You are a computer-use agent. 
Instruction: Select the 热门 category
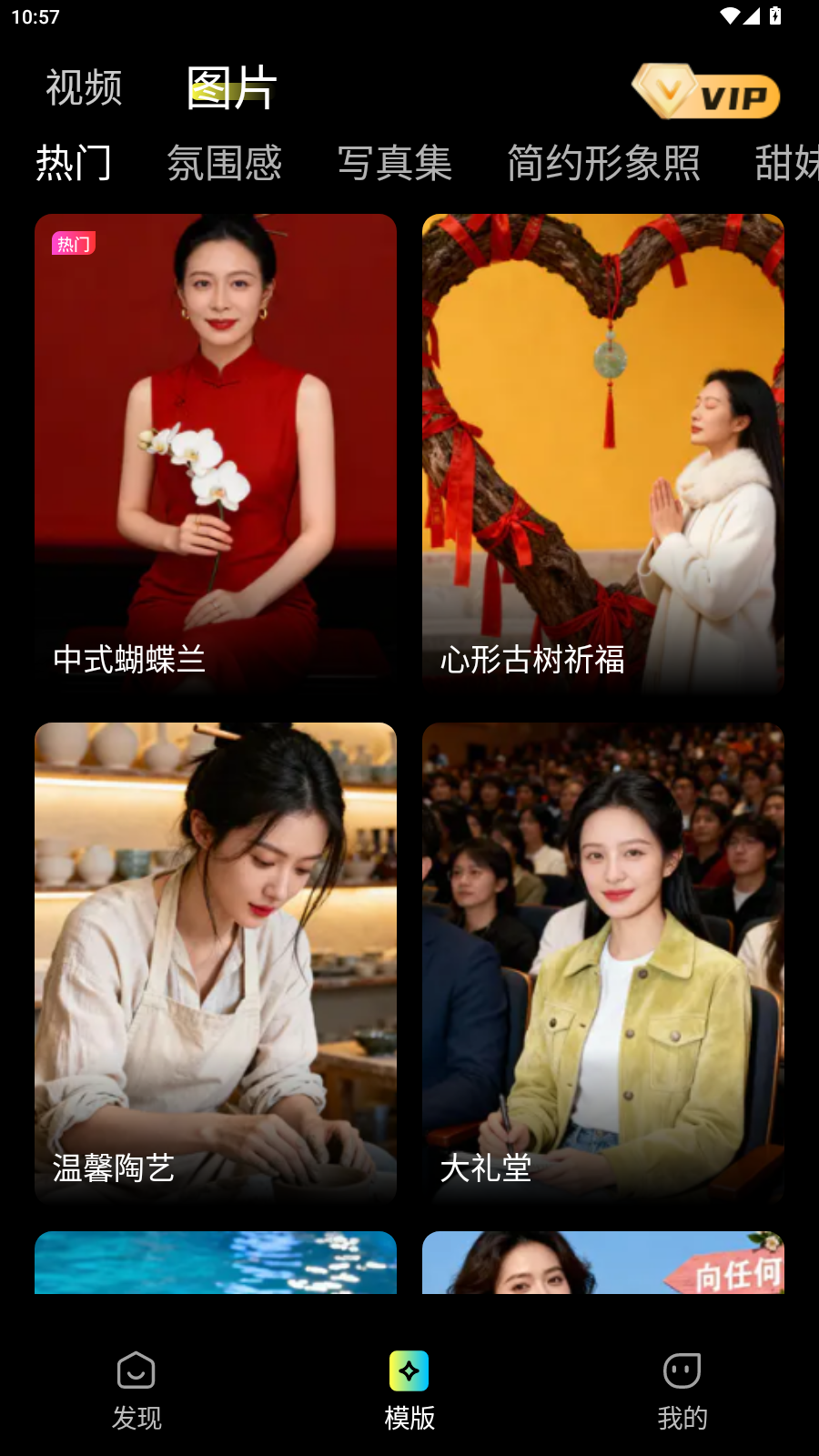click(74, 164)
